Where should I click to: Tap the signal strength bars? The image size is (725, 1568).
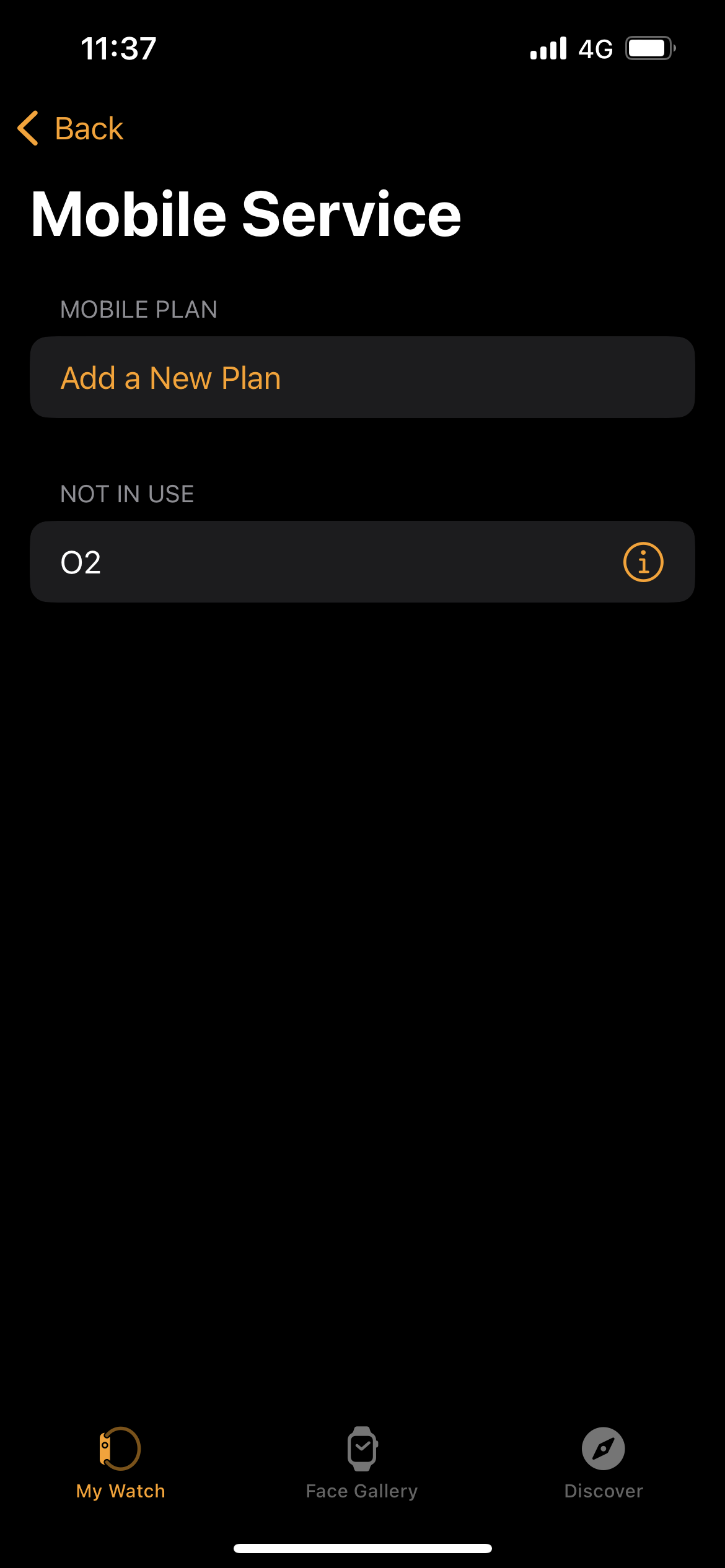point(548,49)
